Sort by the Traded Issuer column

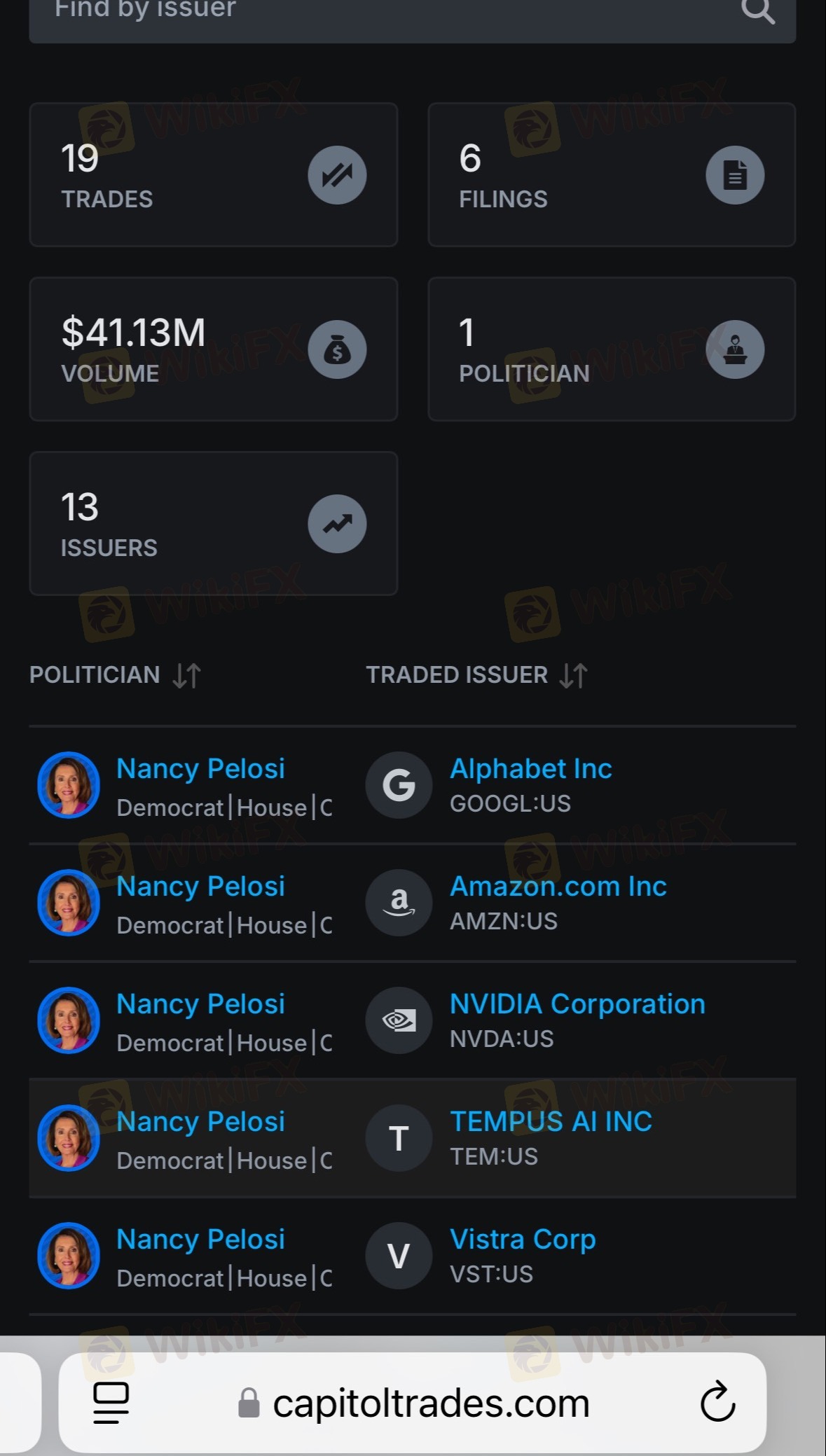(476, 675)
